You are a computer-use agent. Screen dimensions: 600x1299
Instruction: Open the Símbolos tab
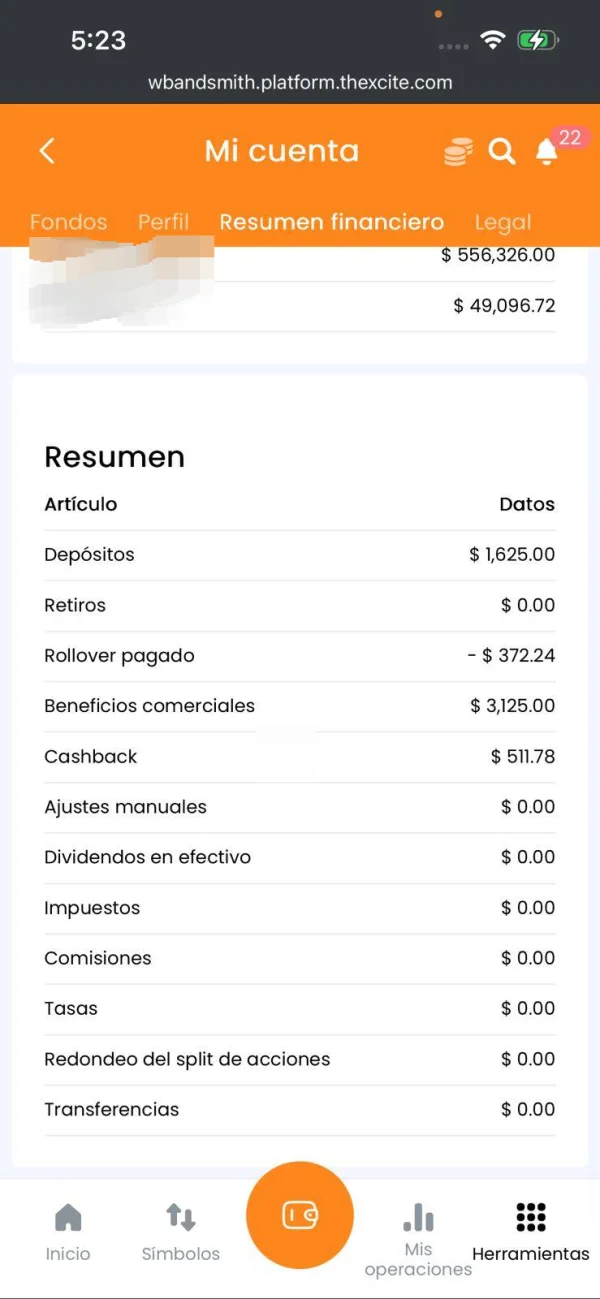pyautogui.click(x=181, y=1232)
